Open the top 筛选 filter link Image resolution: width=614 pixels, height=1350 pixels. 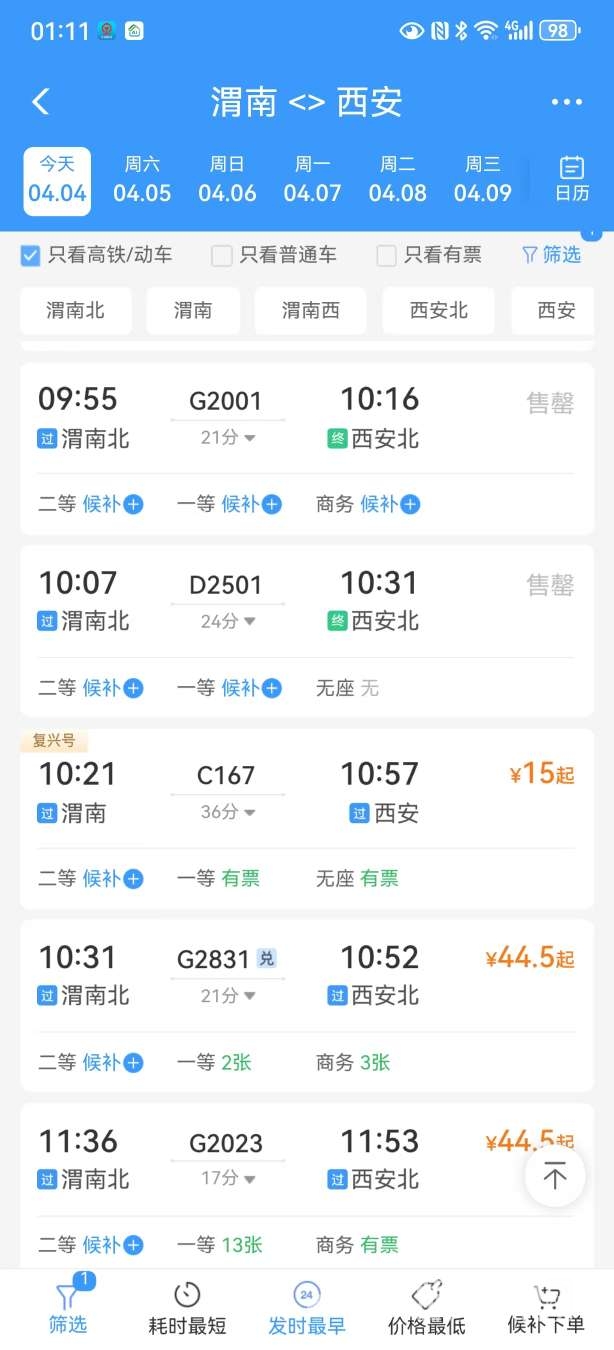pyautogui.click(x=551, y=255)
